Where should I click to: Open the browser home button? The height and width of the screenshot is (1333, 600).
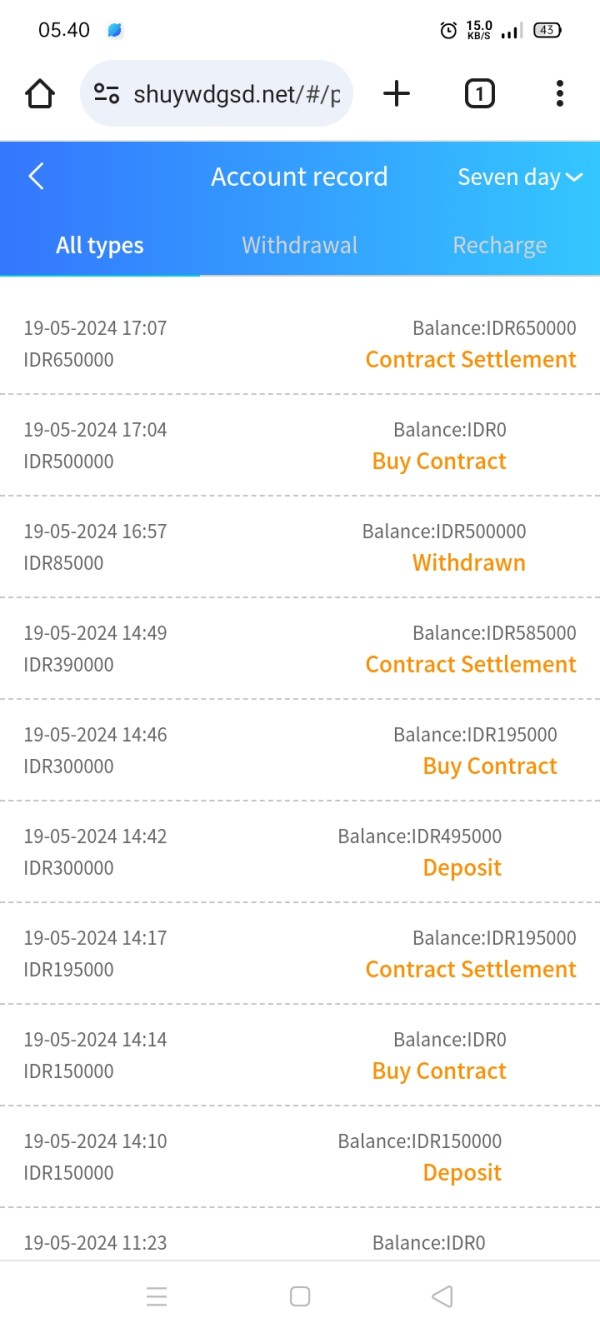coord(40,94)
